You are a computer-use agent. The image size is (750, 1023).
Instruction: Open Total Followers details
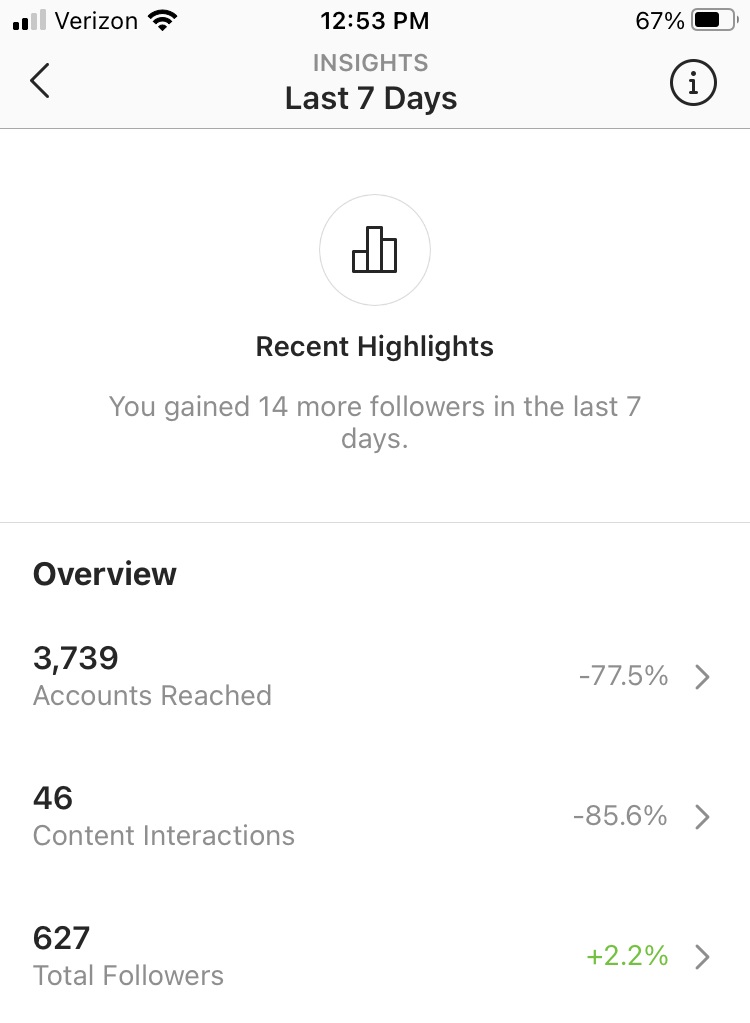(x=374, y=957)
